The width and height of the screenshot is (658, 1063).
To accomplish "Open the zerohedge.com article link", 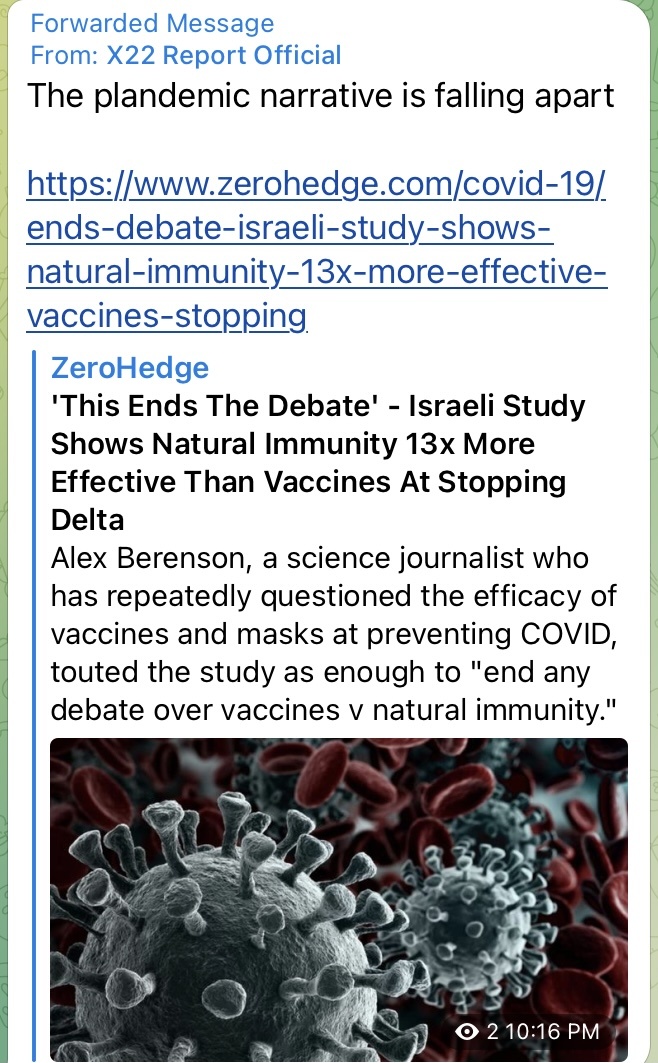I will pos(316,249).
